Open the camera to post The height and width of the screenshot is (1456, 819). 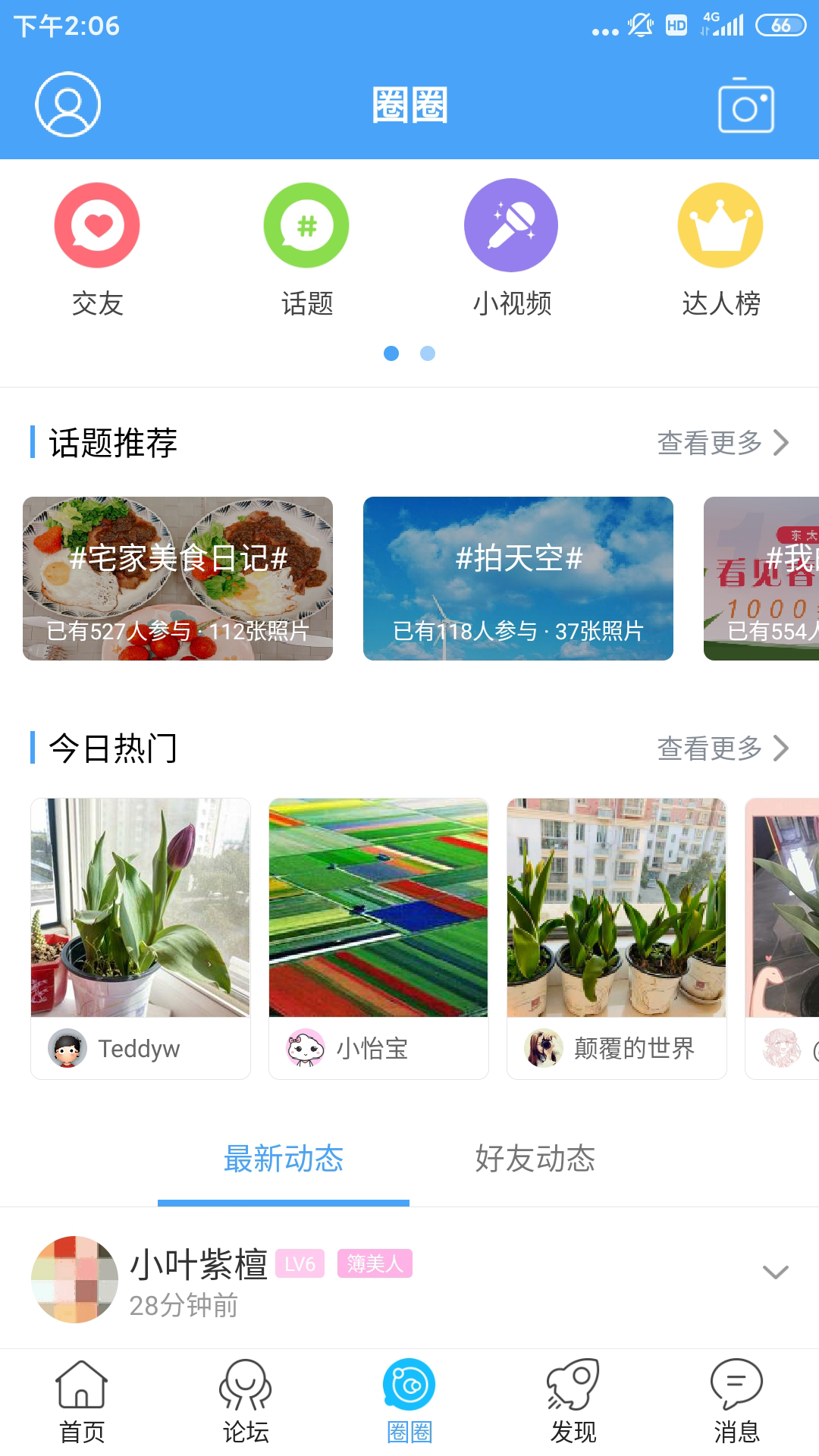tap(746, 106)
